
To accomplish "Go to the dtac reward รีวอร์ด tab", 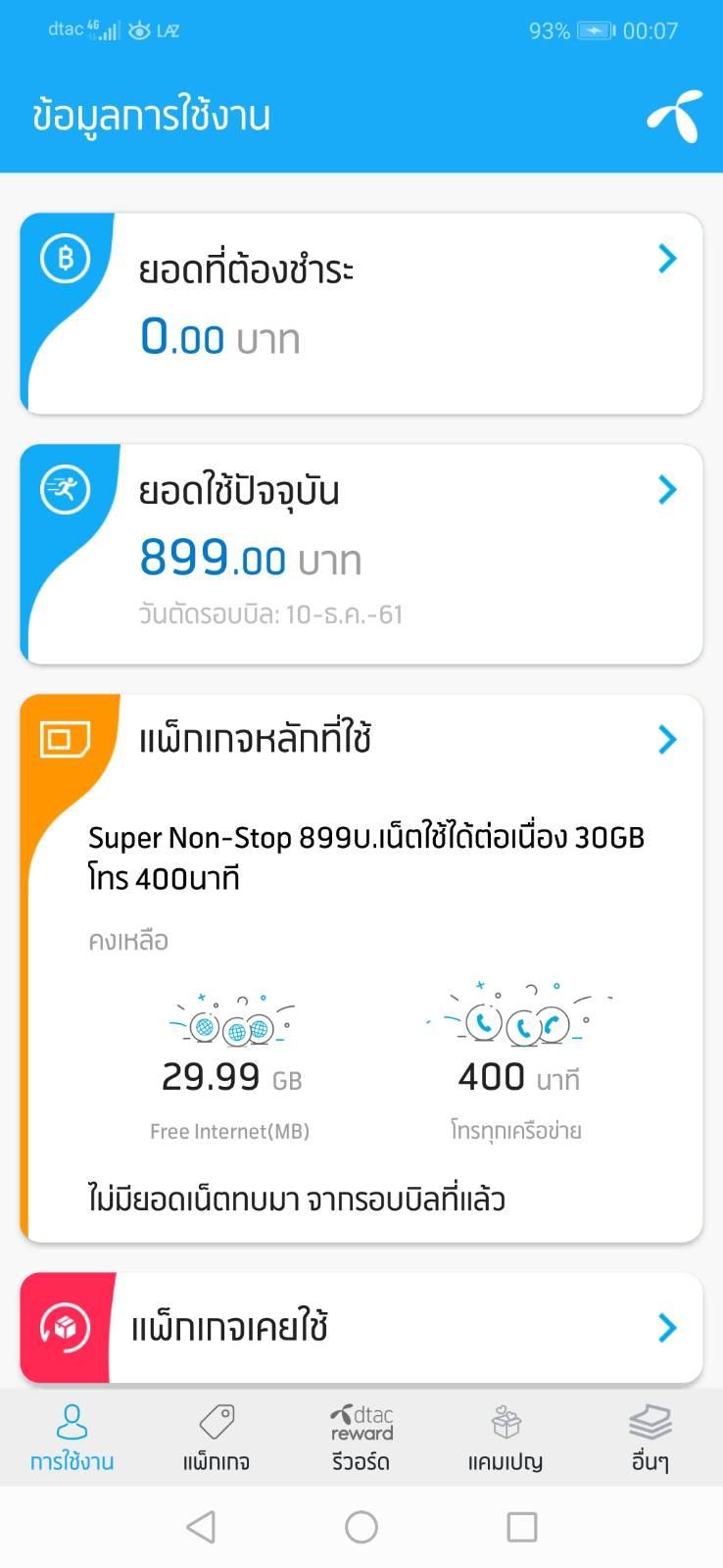I will point(361,1438).
